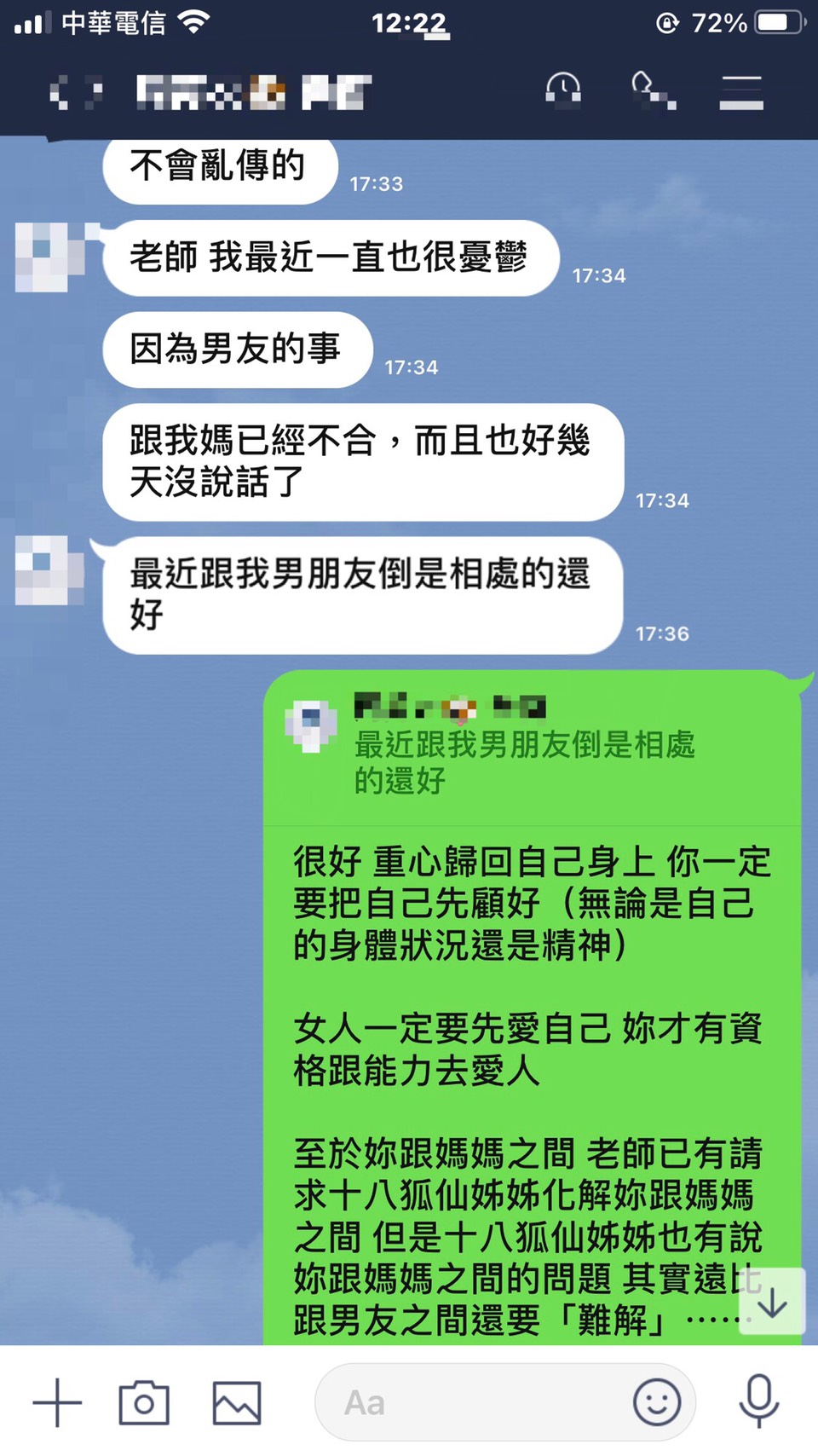Viewport: 818px width, 1456px height.
Task: Tap the quoted message in the green reply
Action: (524, 761)
